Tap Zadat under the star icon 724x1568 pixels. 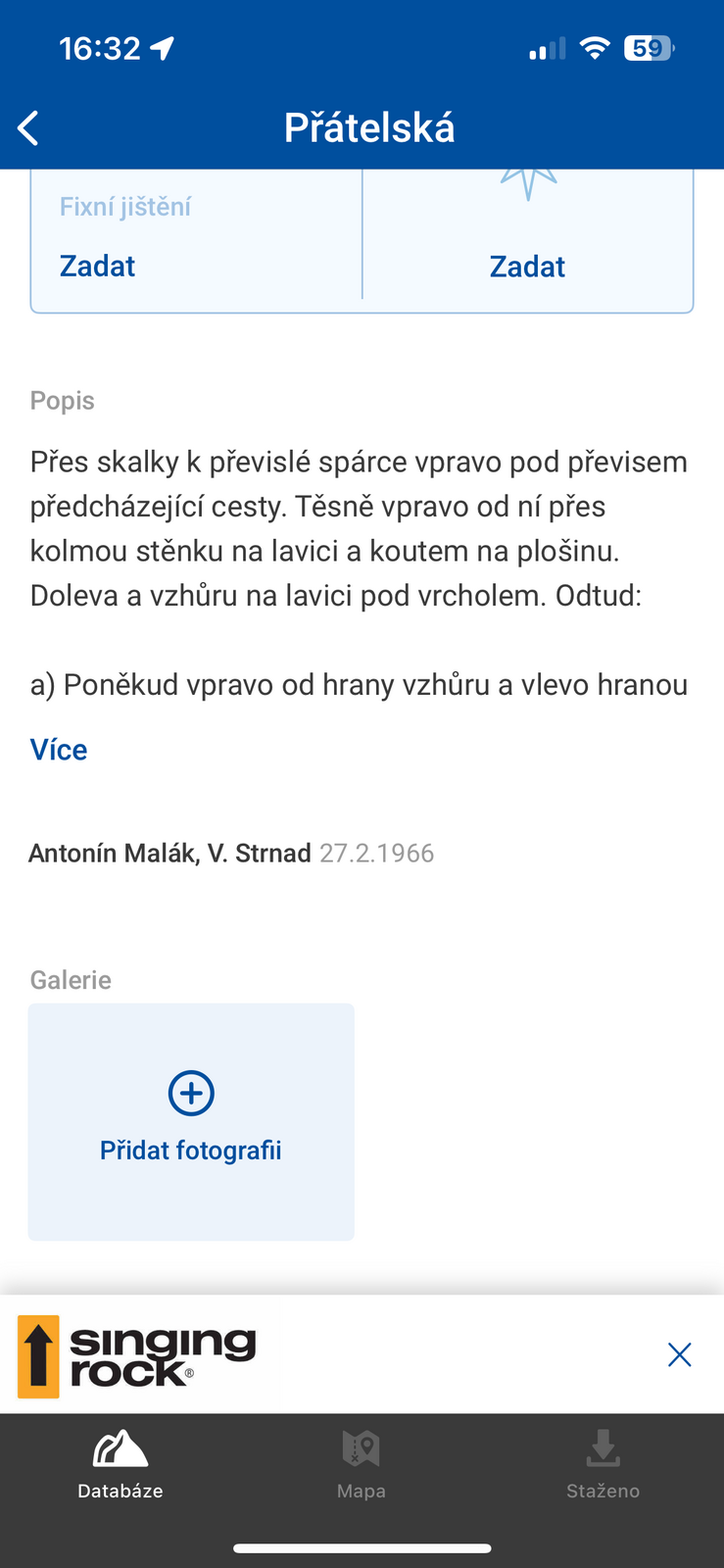coord(527,267)
